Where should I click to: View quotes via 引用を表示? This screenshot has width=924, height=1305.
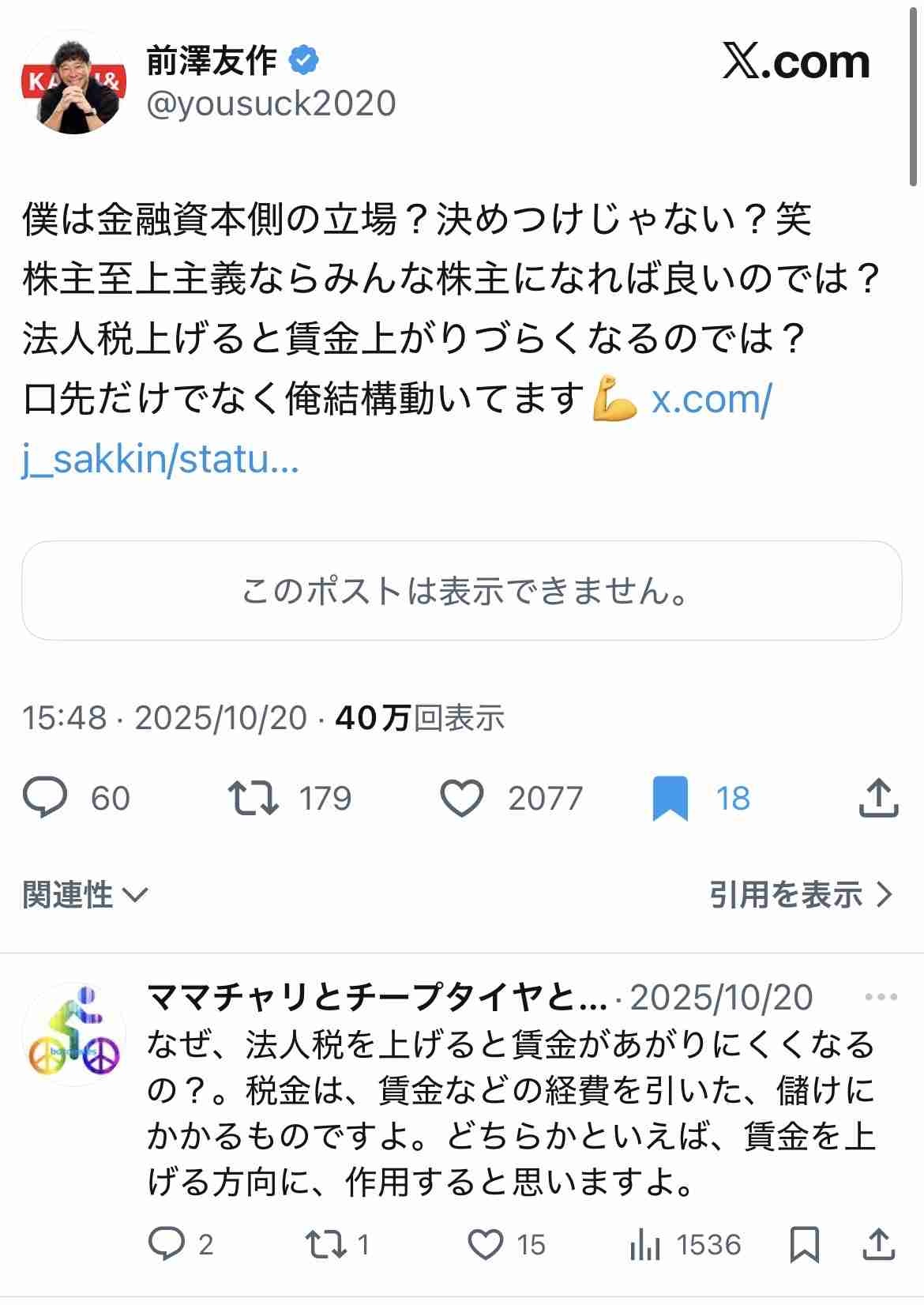800,895
